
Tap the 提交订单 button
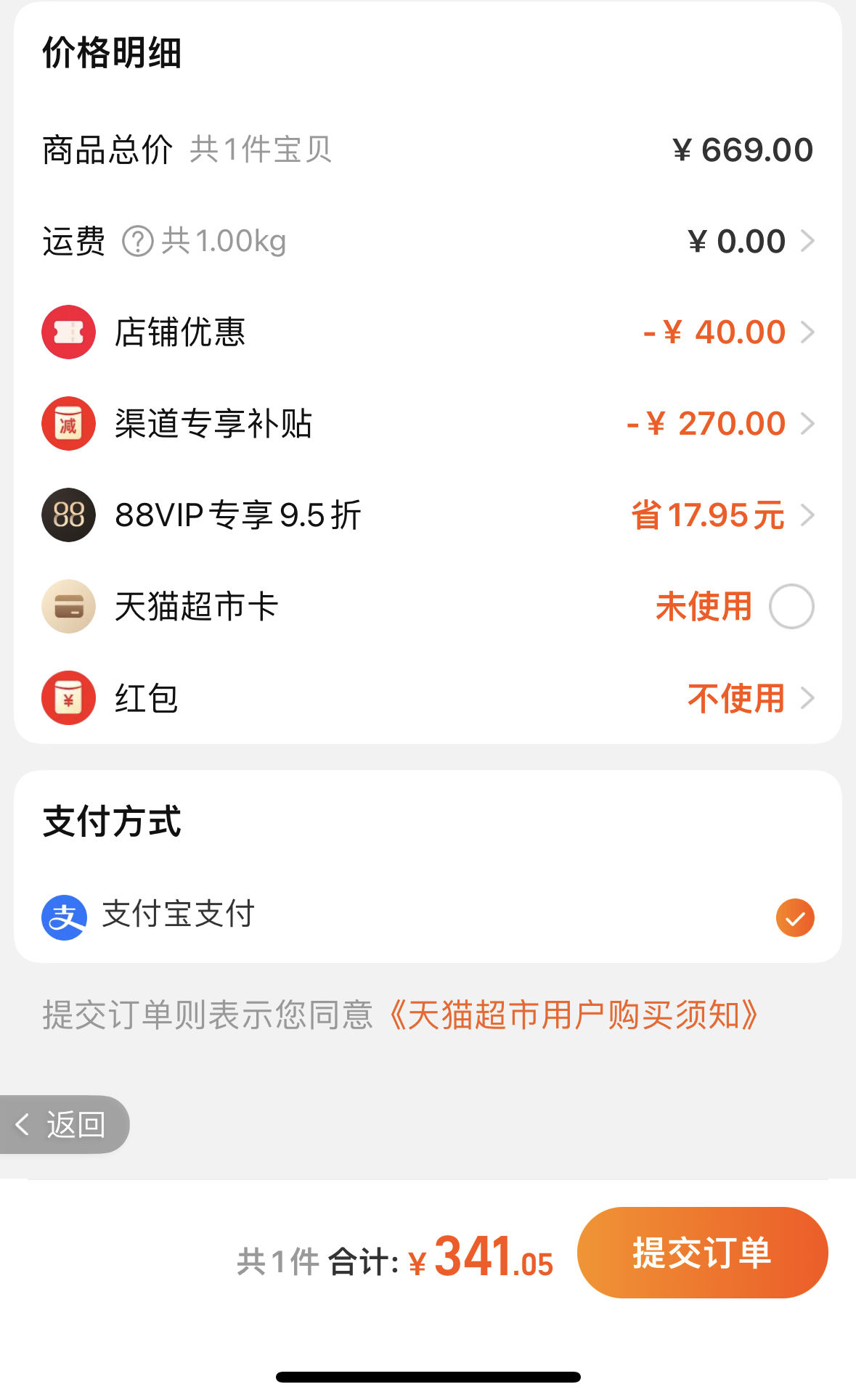(x=702, y=1252)
